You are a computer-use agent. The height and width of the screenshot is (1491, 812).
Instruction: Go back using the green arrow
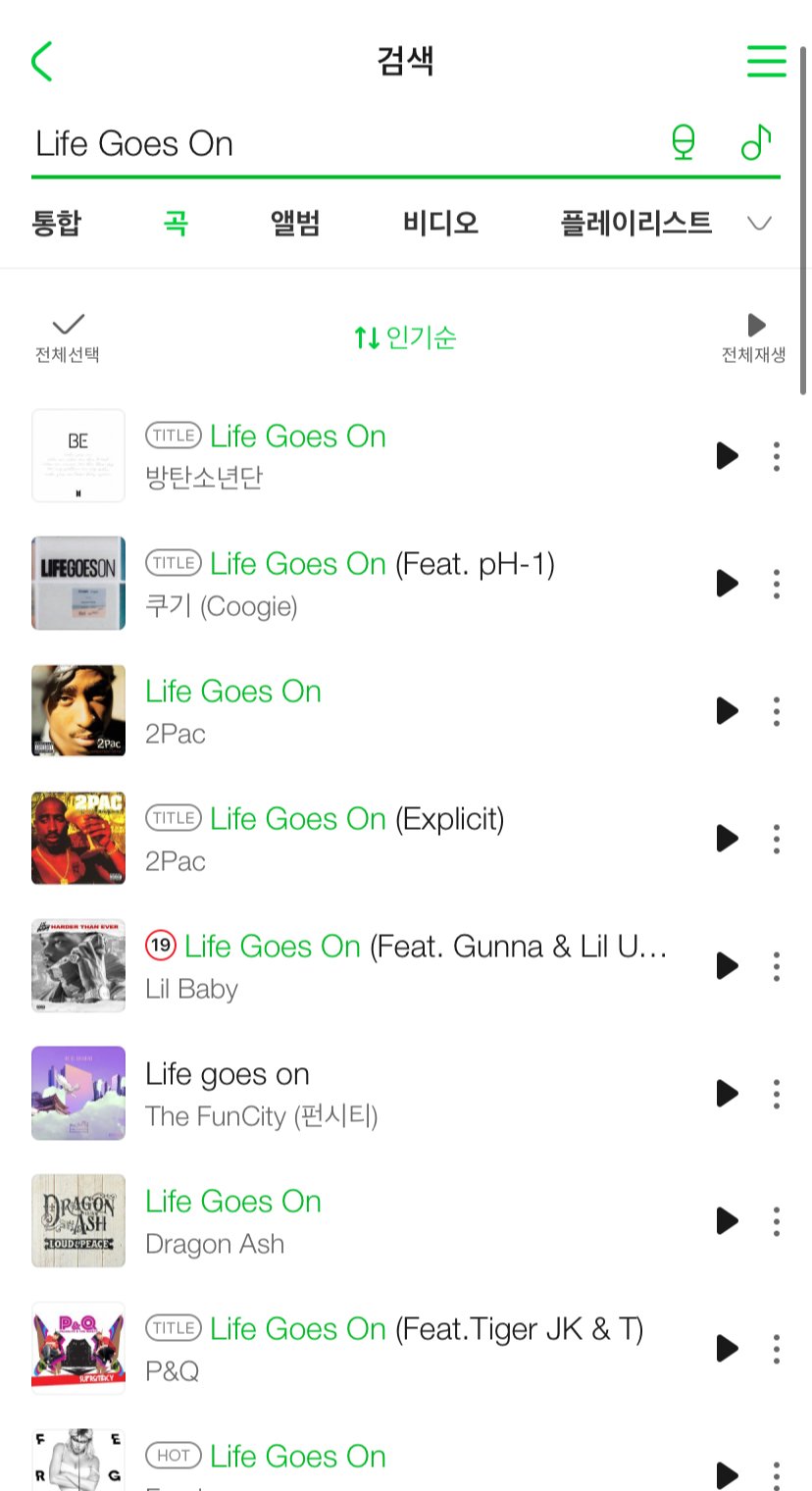pyautogui.click(x=42, y=61)
